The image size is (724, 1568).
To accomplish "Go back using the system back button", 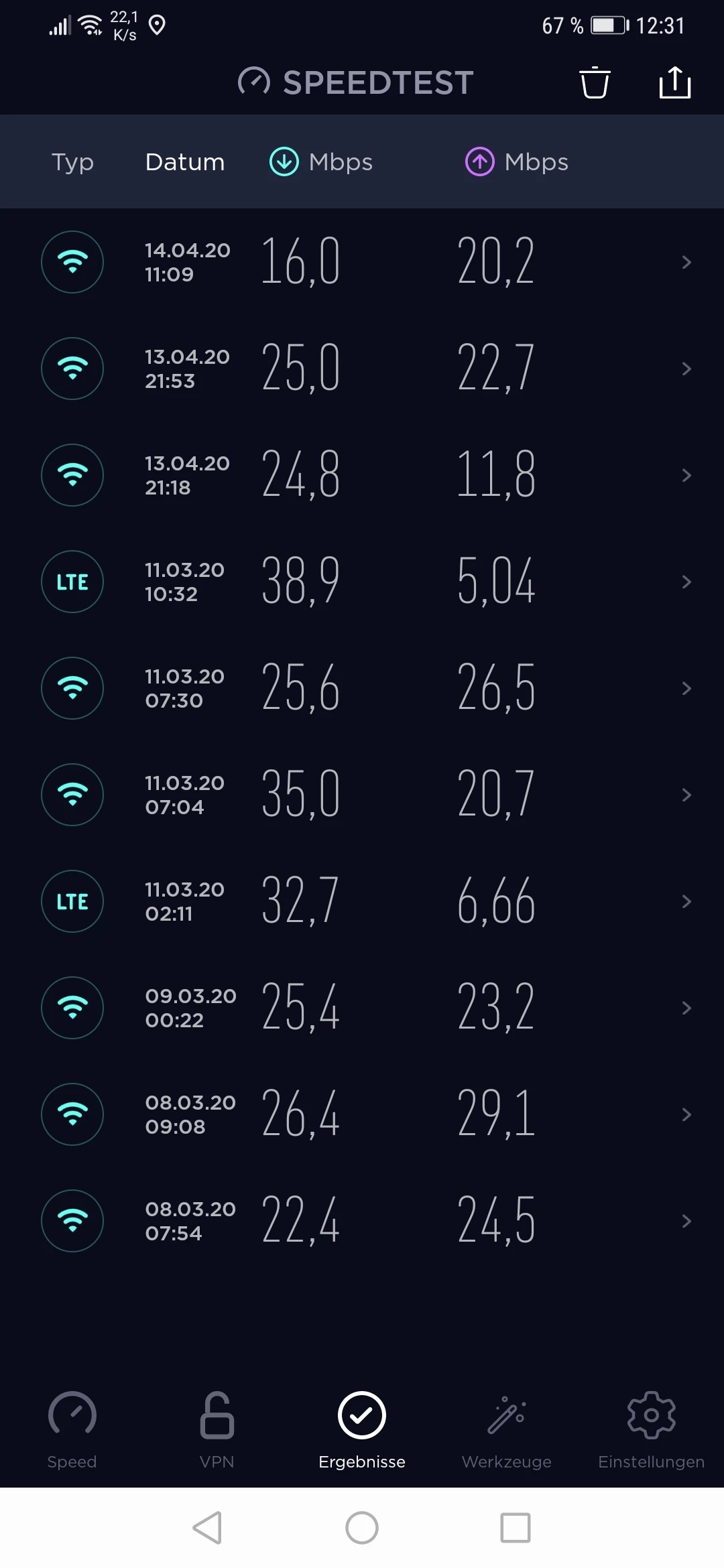I will coord(208,1528).
